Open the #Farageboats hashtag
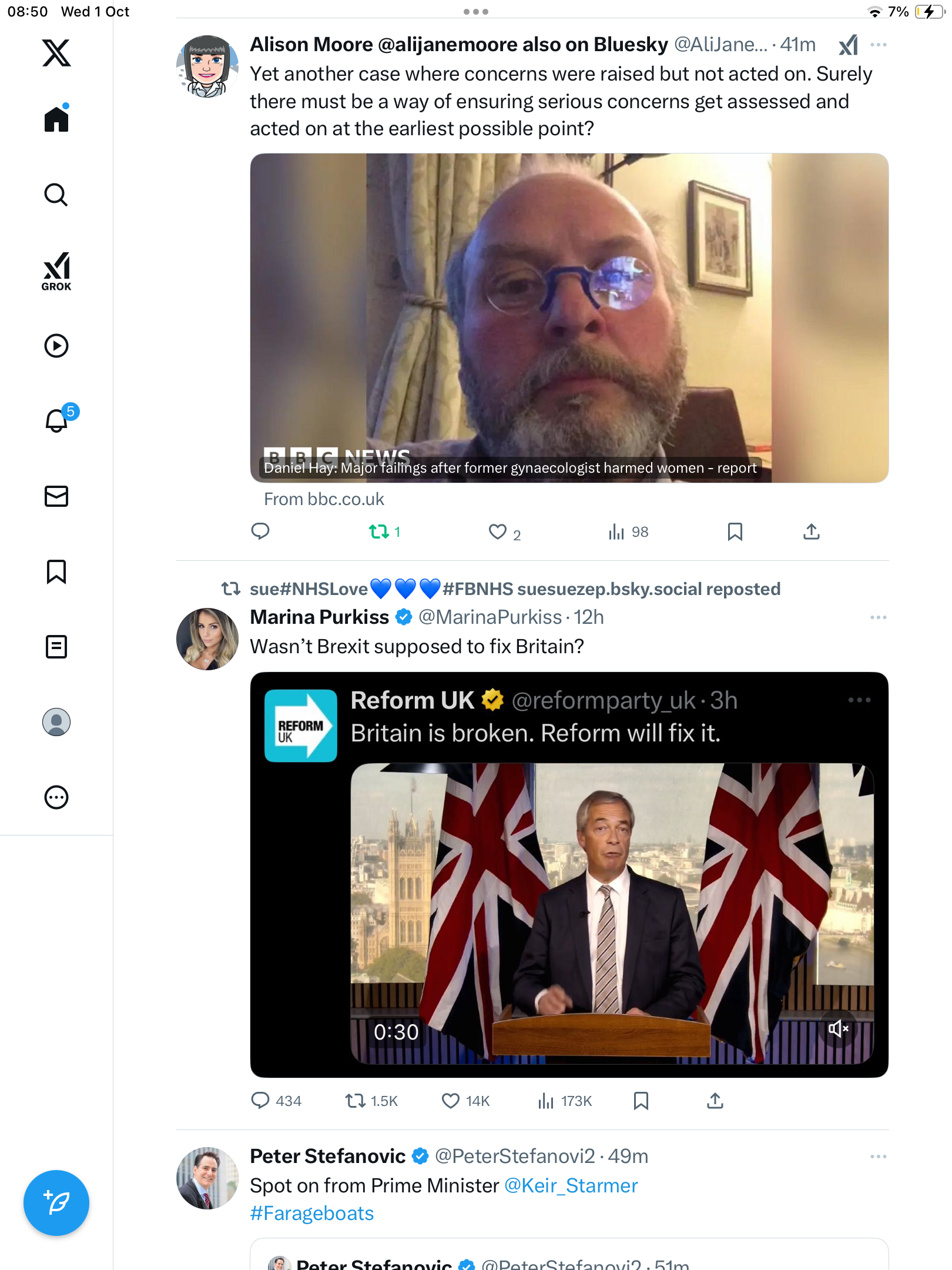Image resolution: width=952 pixels, height=1270 pixels. pyautogui.click(x=312, y=1214)
